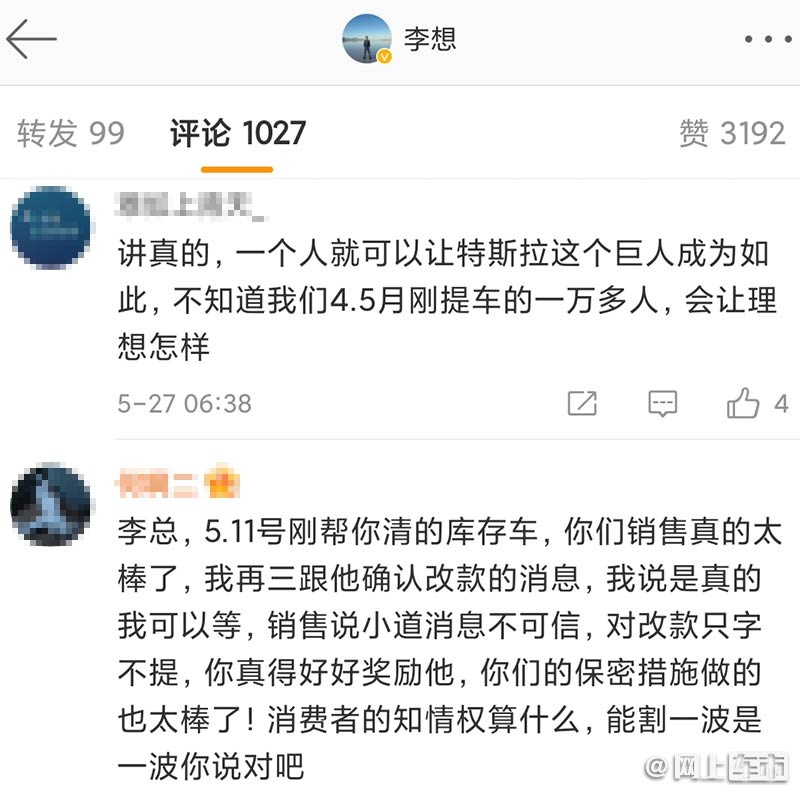Viewport: 800px width, 791px height.
Task: Switch to the 转发 99 tab
Action: (x=70, y=133)
